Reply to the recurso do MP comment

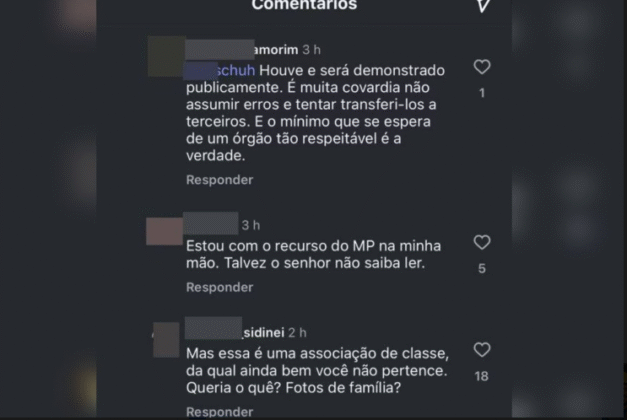tap(219, 287)
